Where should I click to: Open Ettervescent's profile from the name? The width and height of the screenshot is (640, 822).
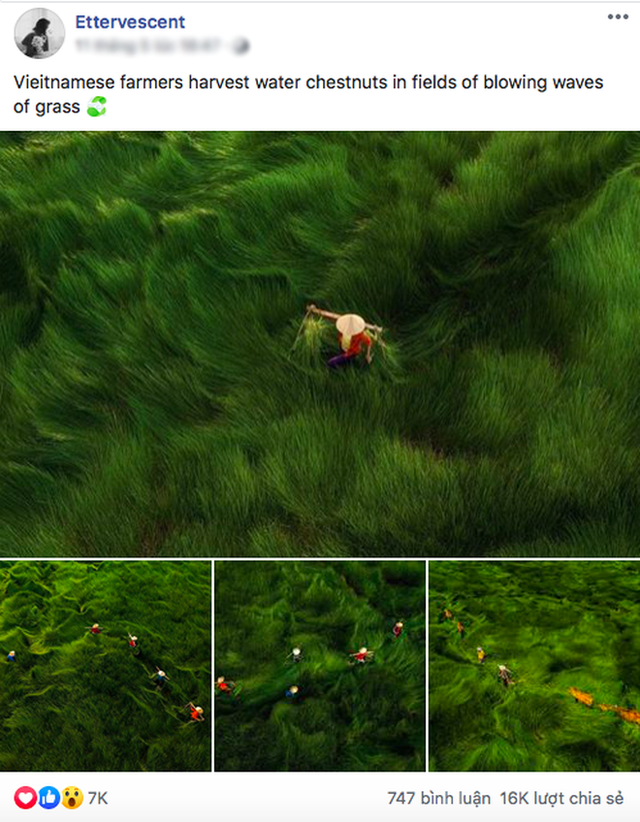130,22
